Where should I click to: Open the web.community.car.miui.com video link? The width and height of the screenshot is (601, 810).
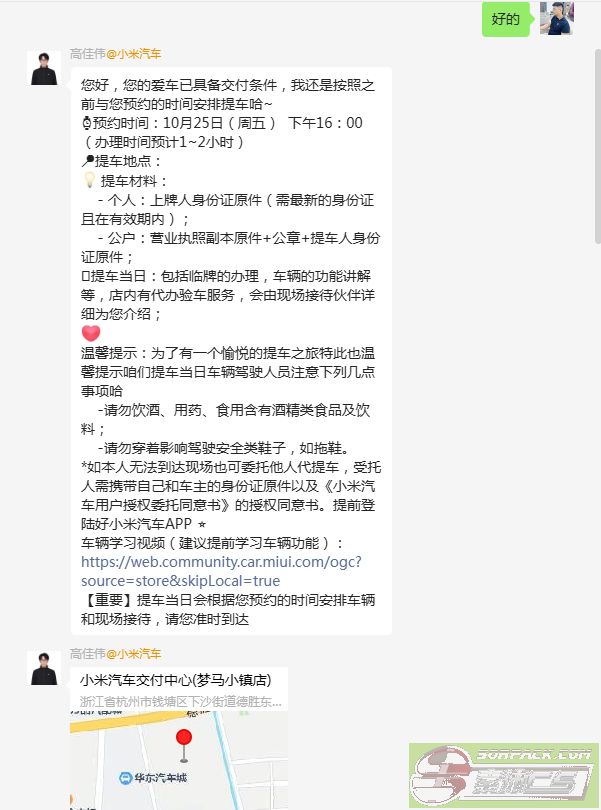click(x=220, y=571)
